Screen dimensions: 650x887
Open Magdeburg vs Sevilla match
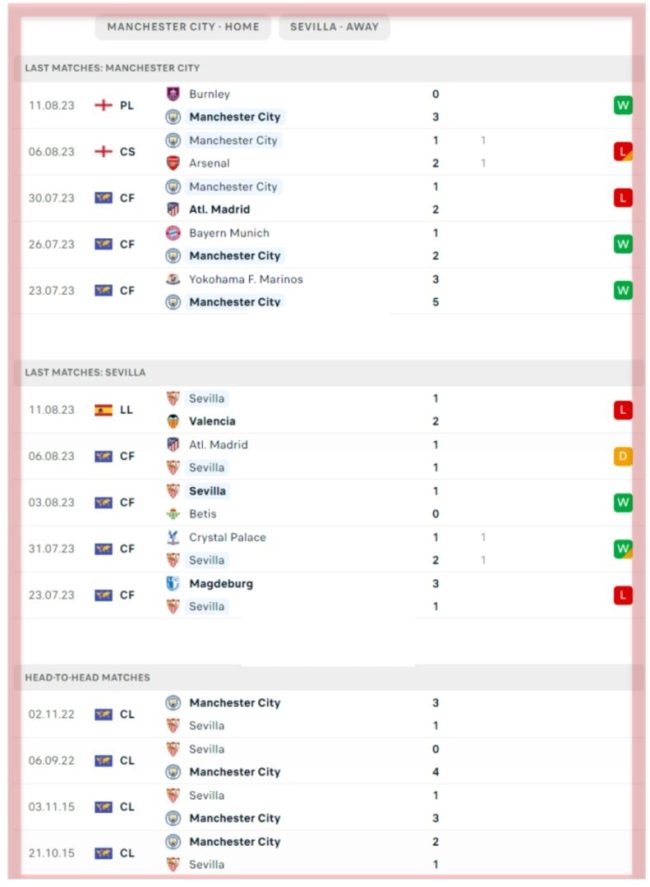click(300, 595)
